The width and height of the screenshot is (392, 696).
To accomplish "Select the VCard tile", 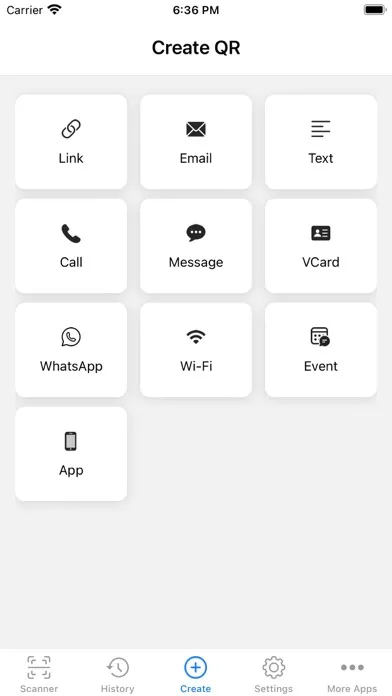I will click(x=321, y=246).
